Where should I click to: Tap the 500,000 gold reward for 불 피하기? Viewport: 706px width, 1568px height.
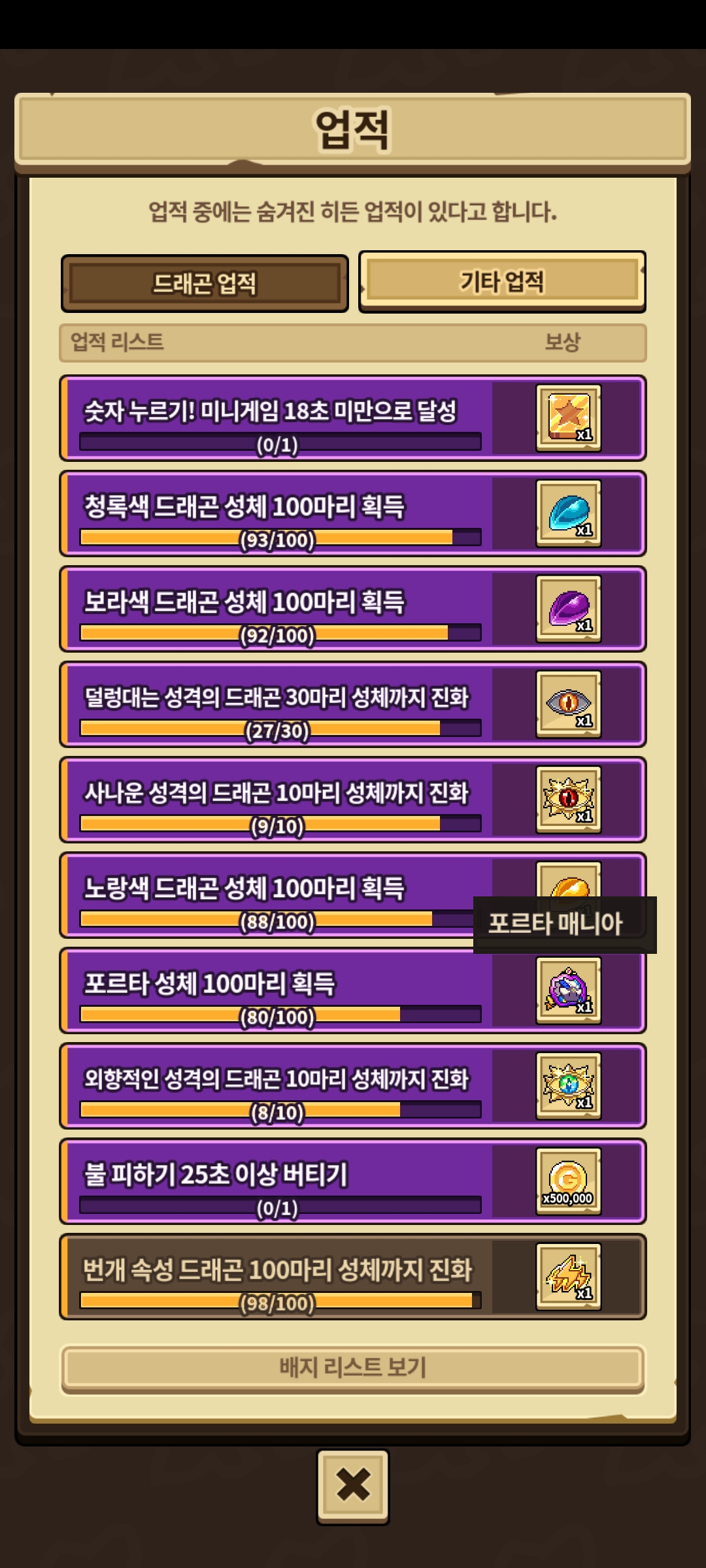568,1181
